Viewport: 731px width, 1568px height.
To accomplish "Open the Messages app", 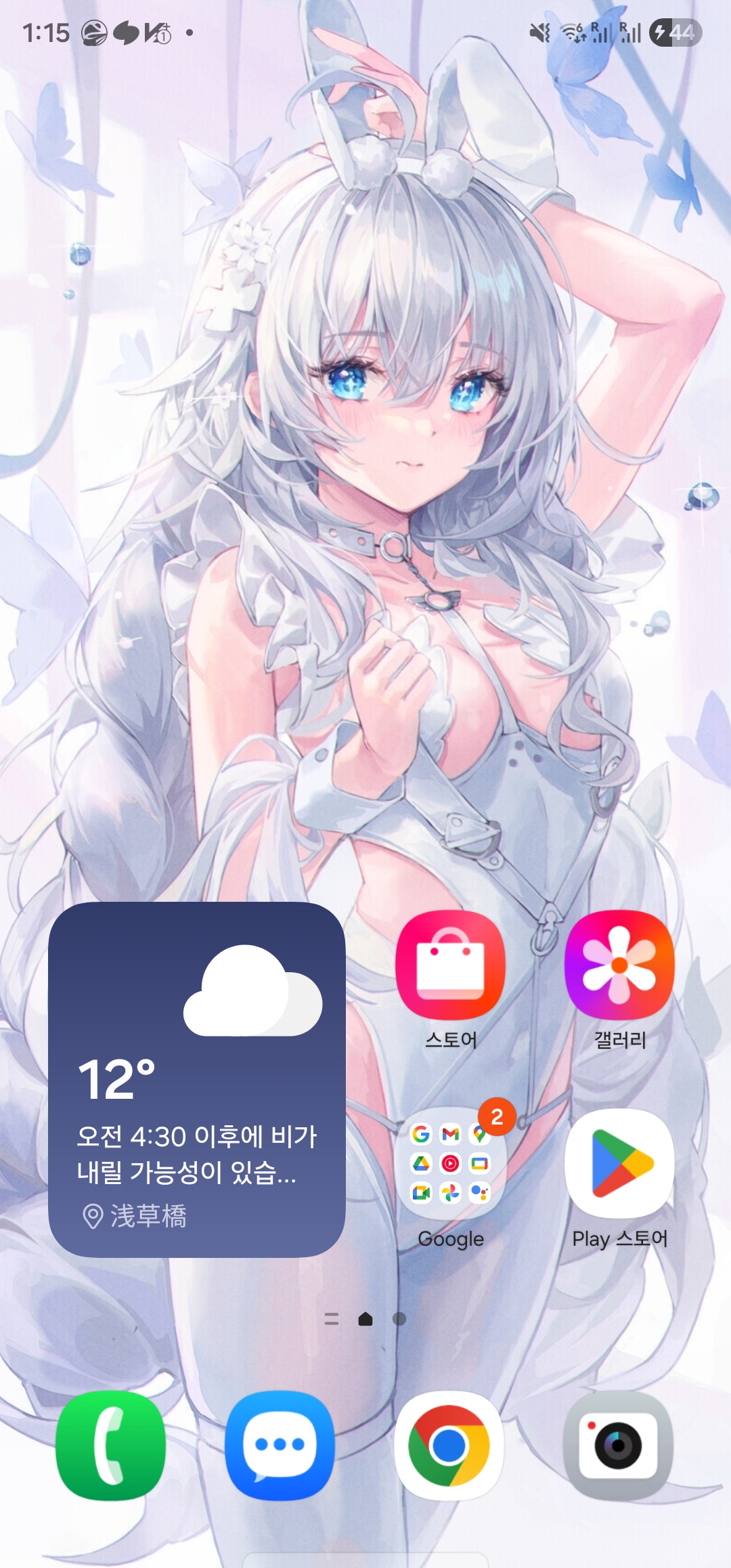I will pyautogui.click(x=280, y=1445).
